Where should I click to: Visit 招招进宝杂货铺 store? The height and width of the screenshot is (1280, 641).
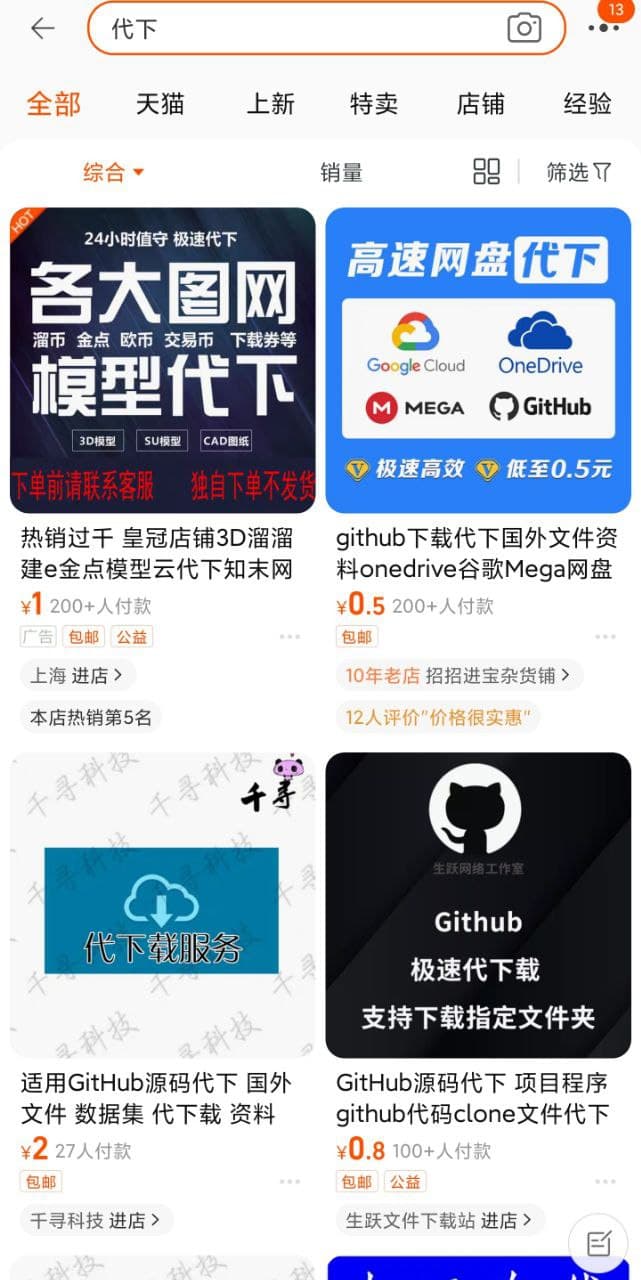point(458,675)
